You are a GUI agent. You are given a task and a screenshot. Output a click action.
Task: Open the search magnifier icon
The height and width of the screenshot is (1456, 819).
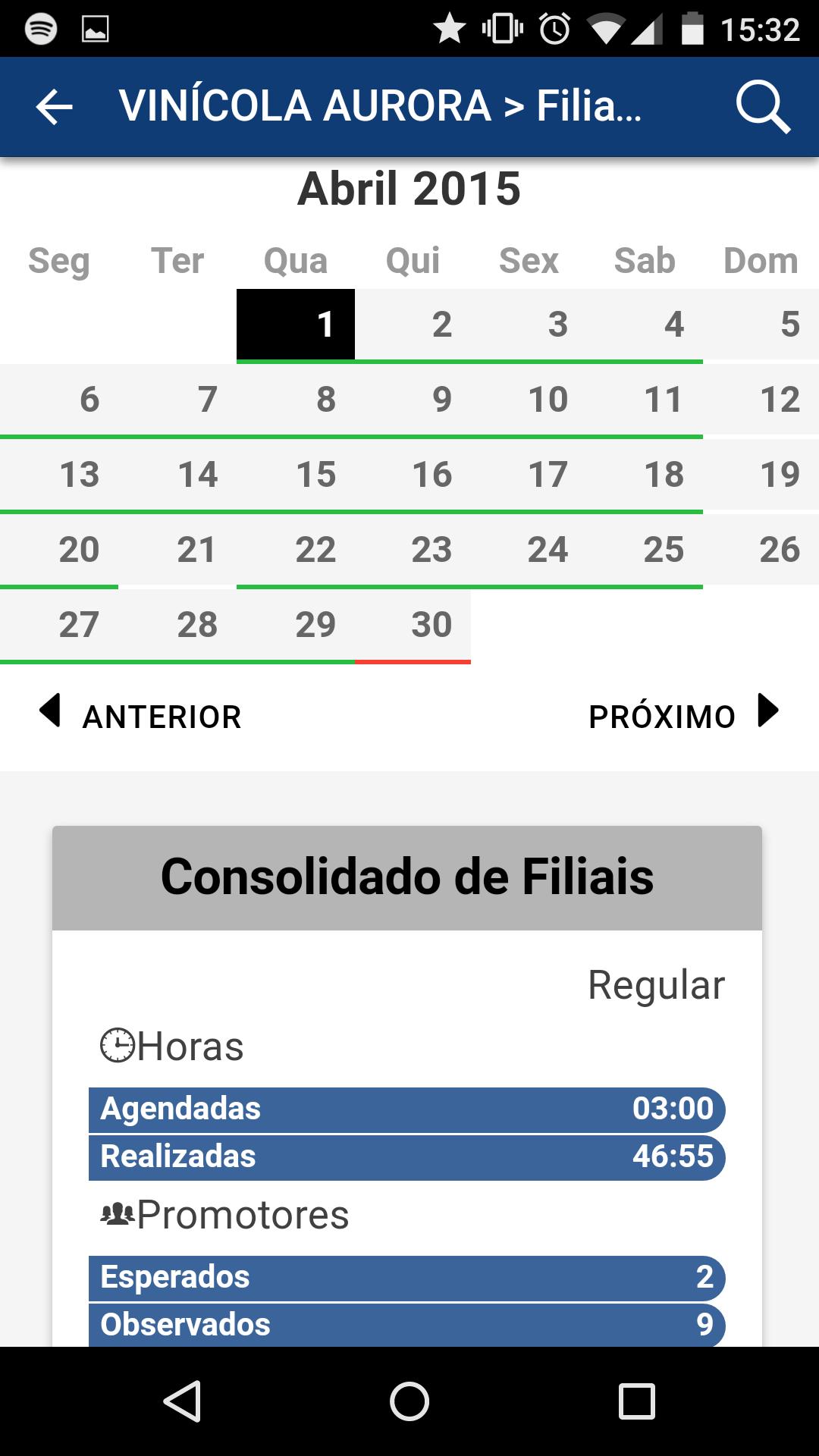tap(763, 106)
